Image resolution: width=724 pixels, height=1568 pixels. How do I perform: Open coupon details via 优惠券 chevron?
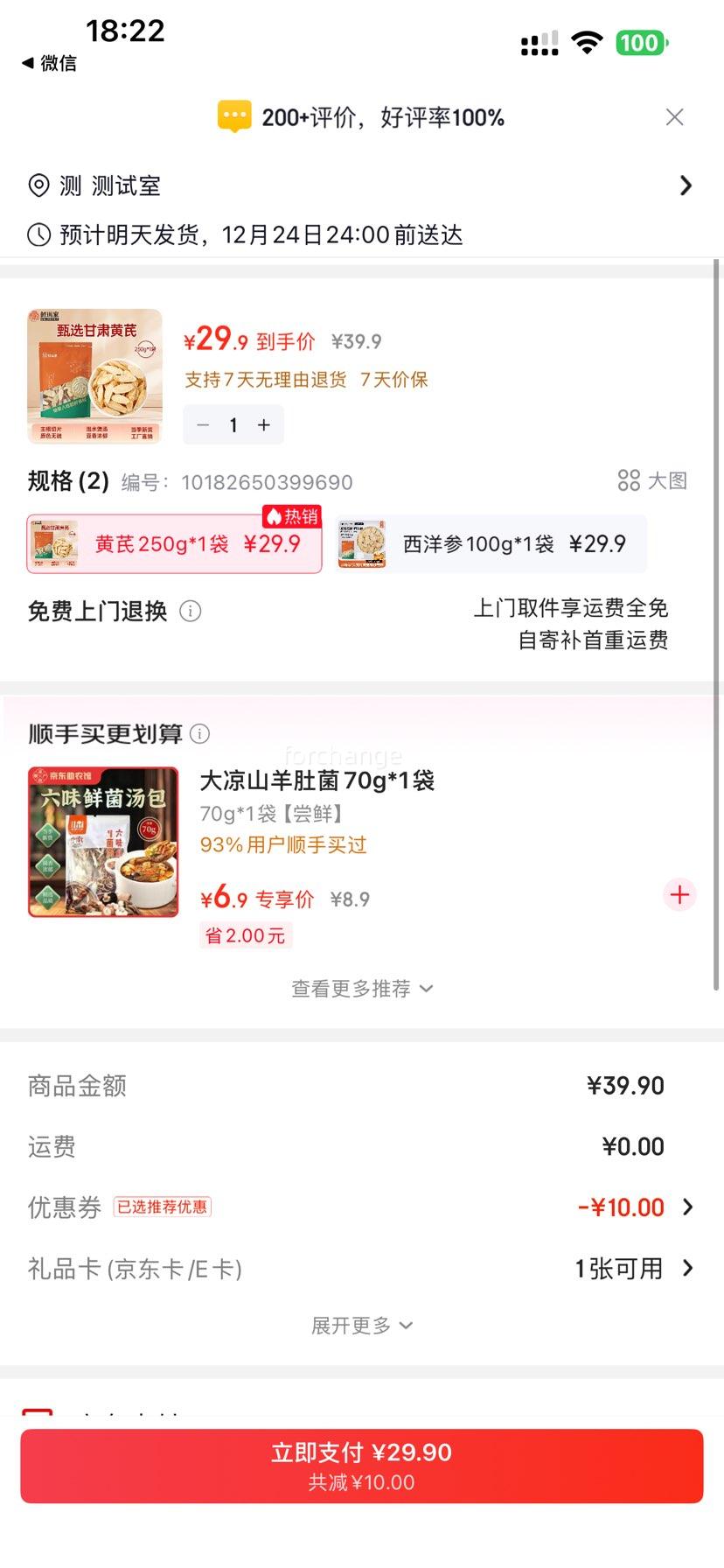686,1207
